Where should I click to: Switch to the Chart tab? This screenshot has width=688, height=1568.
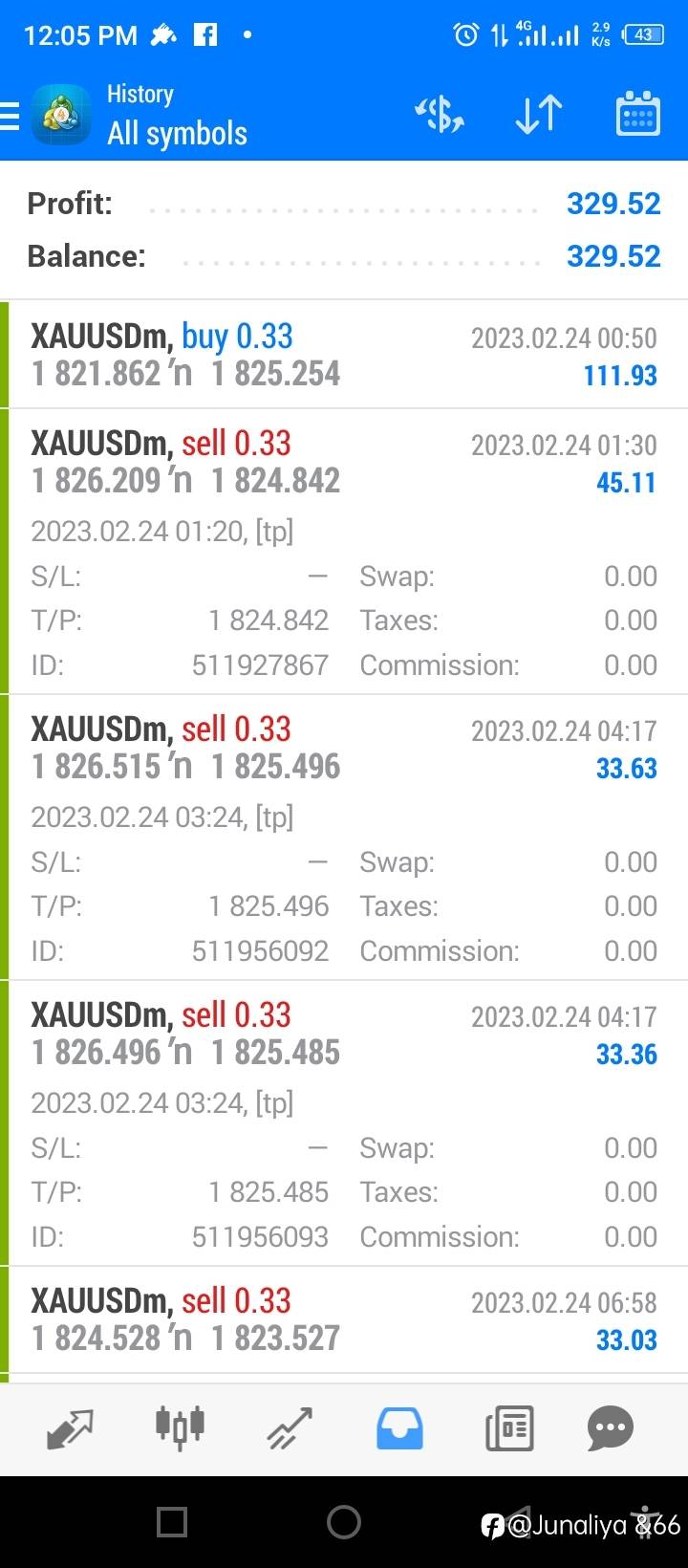[x=180, y=1427]
